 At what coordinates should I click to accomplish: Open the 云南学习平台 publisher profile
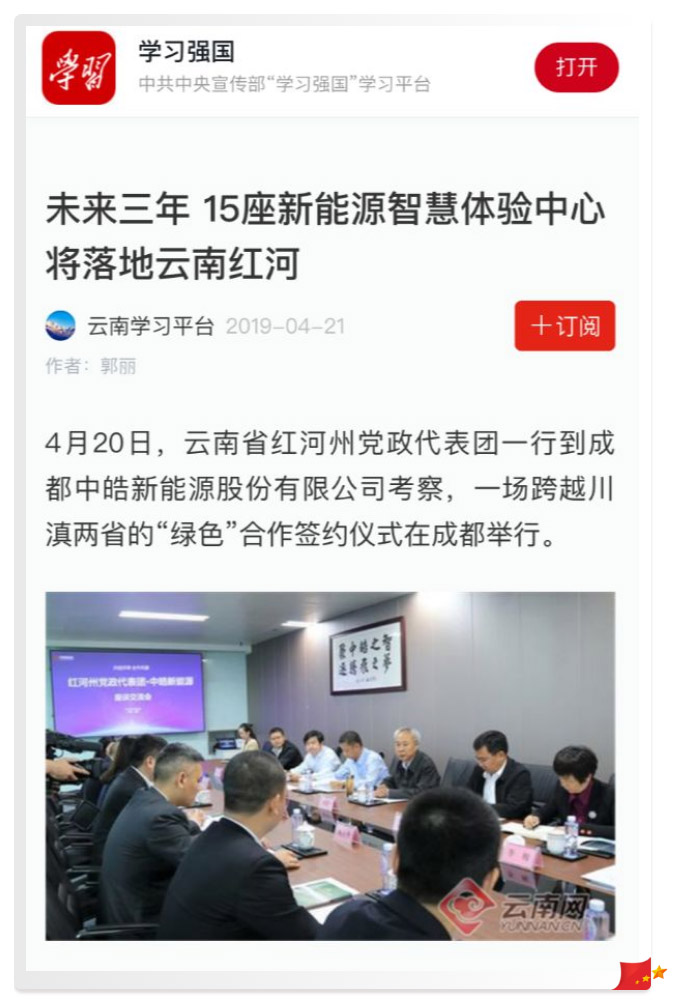(x=150, y=326)
